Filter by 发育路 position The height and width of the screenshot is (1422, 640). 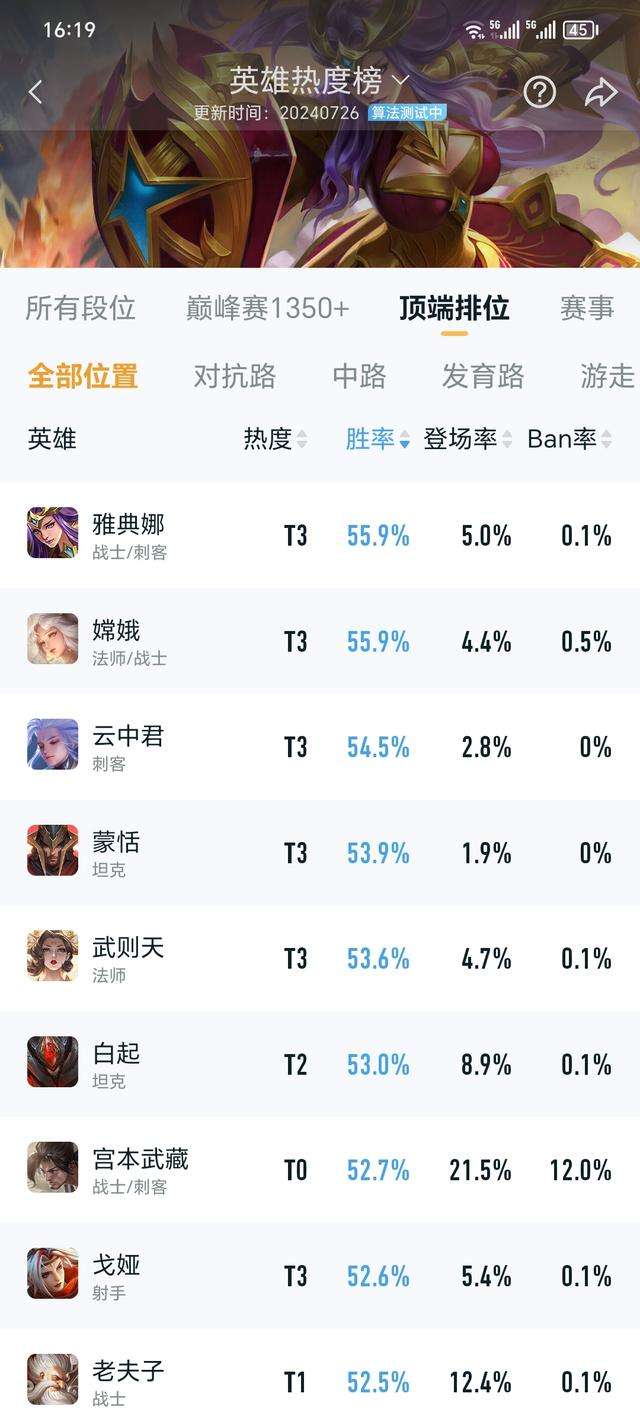483,376
